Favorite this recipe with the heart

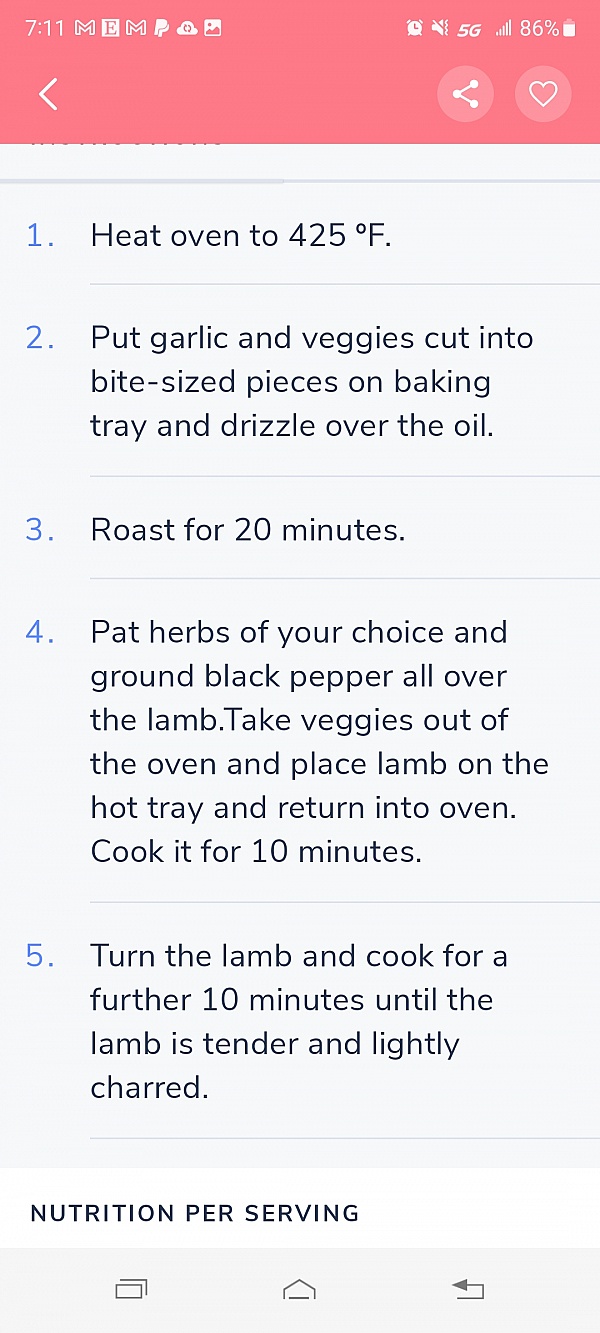[x=542, y=94]
